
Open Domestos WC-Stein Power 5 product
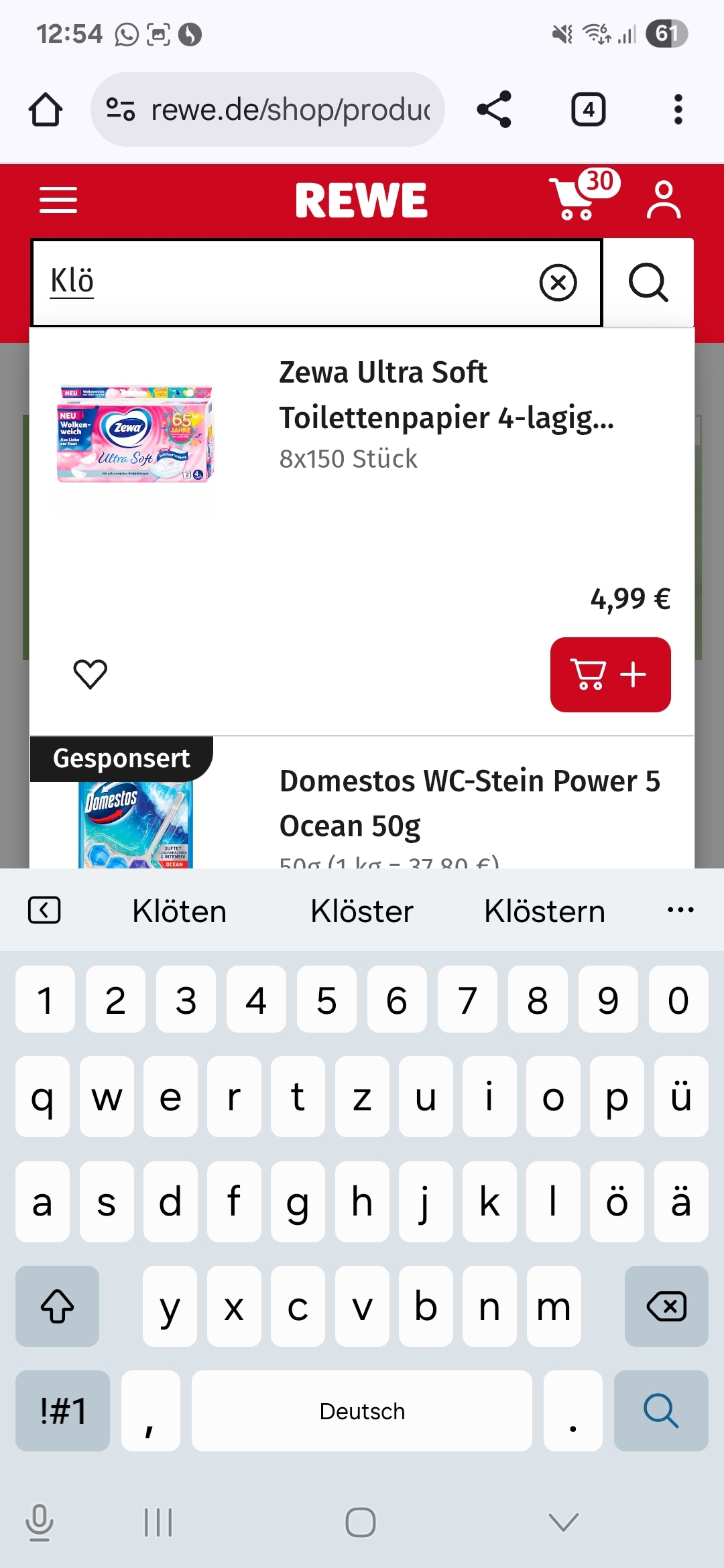[x=469, y=803]
